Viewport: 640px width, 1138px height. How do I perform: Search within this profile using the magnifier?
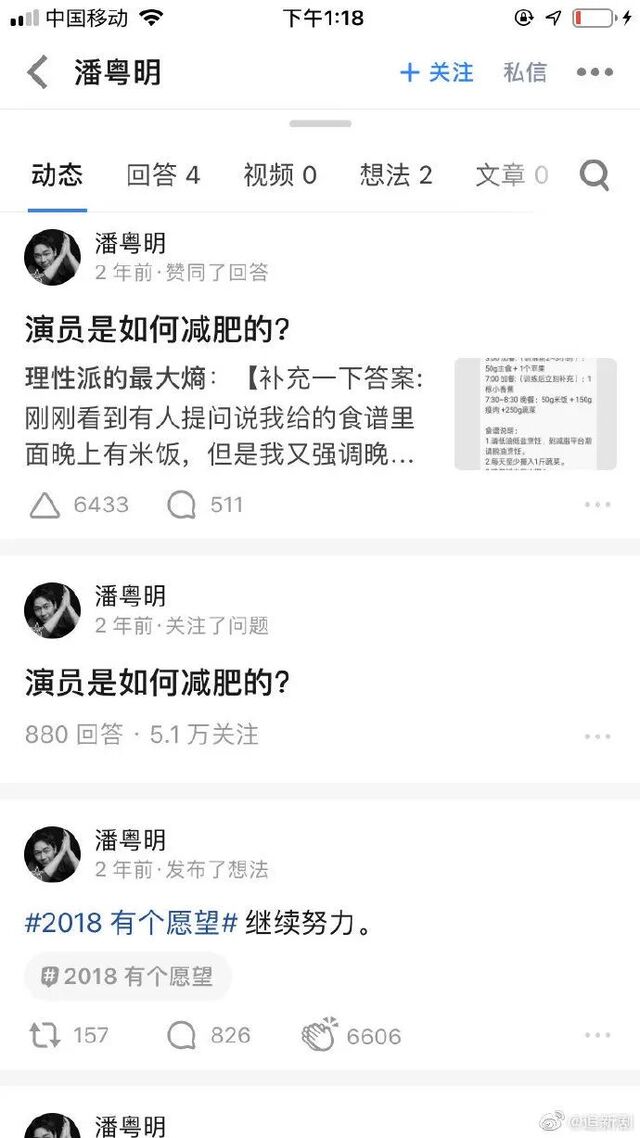[x=595, y=176]
